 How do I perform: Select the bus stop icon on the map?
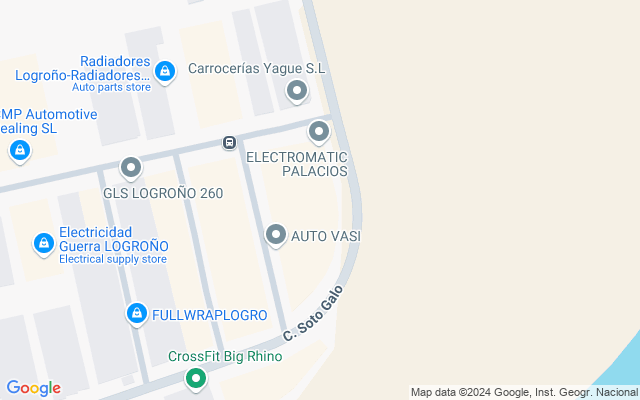230,143
